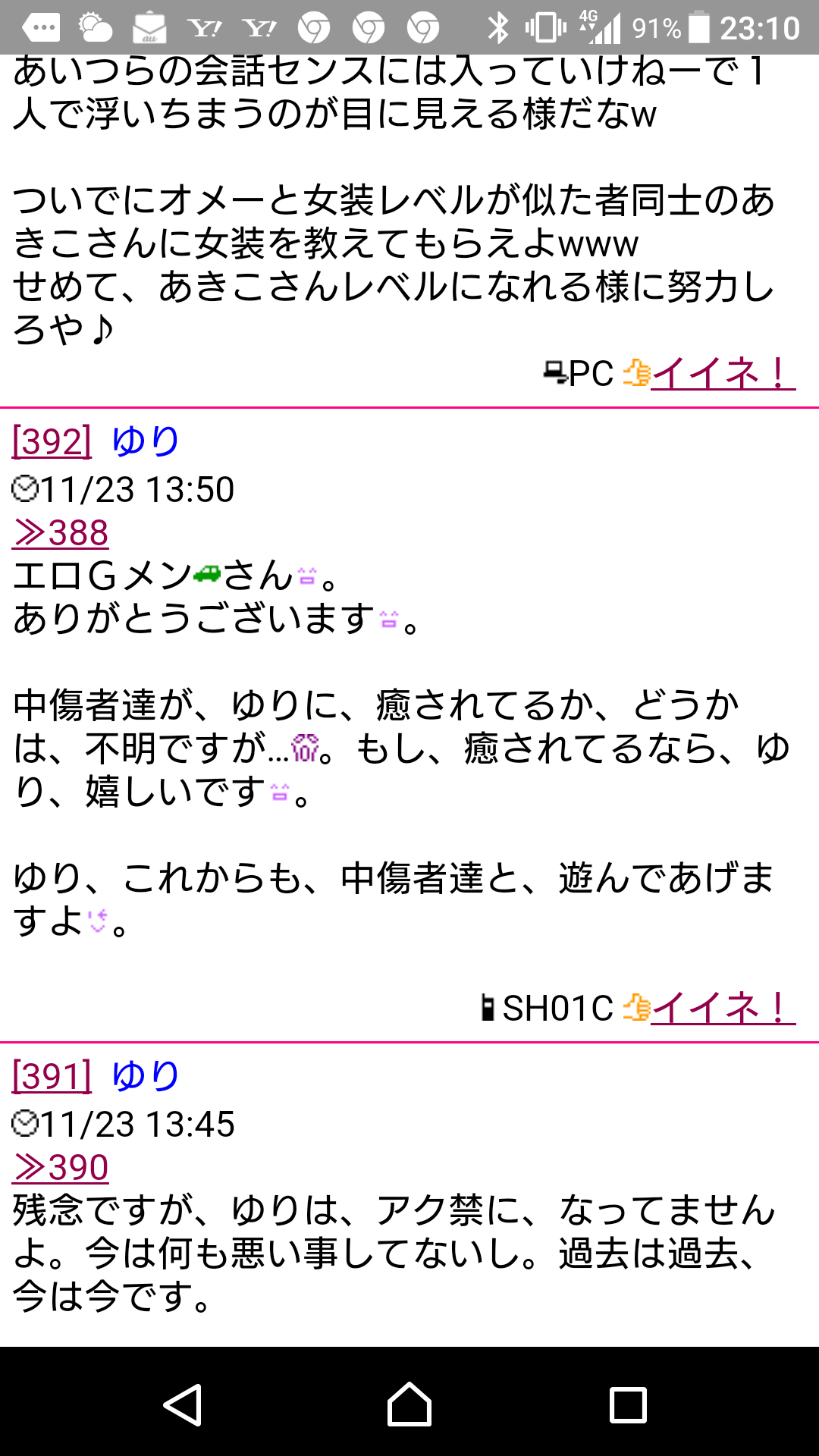Follow the ≫390 reply reference link
Viewport: 819px width, 1456px height.
point(61,1167)
